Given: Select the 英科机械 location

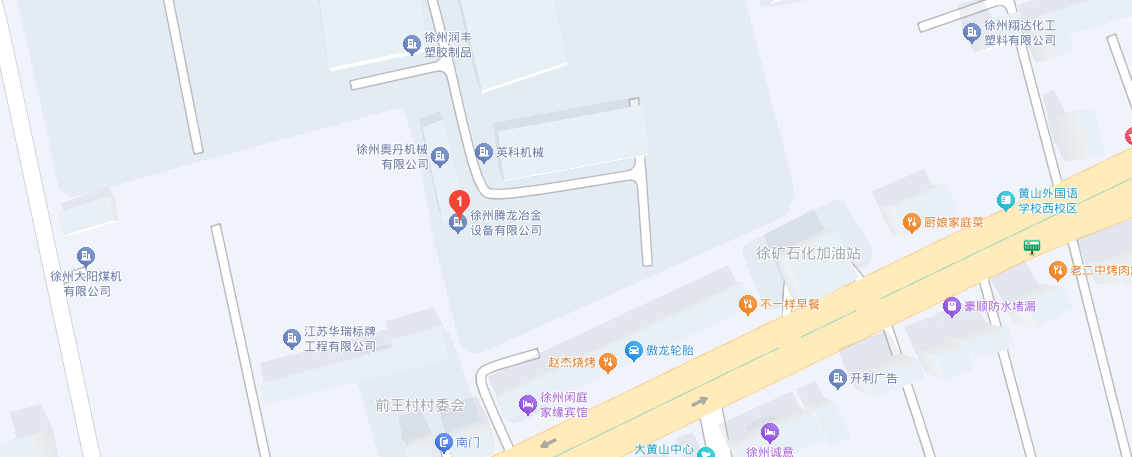Looking at the screenshot, I should coord(484,153).
